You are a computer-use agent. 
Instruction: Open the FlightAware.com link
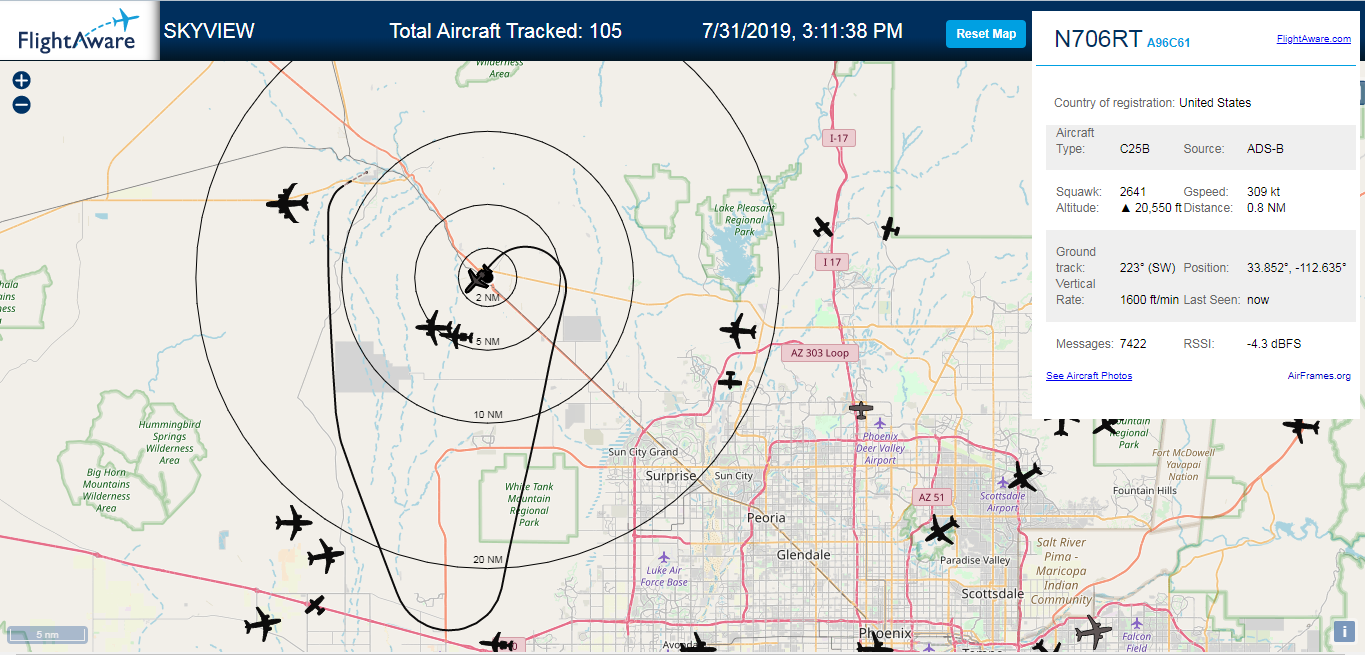pyautogui.click(x=1313, y=39)
